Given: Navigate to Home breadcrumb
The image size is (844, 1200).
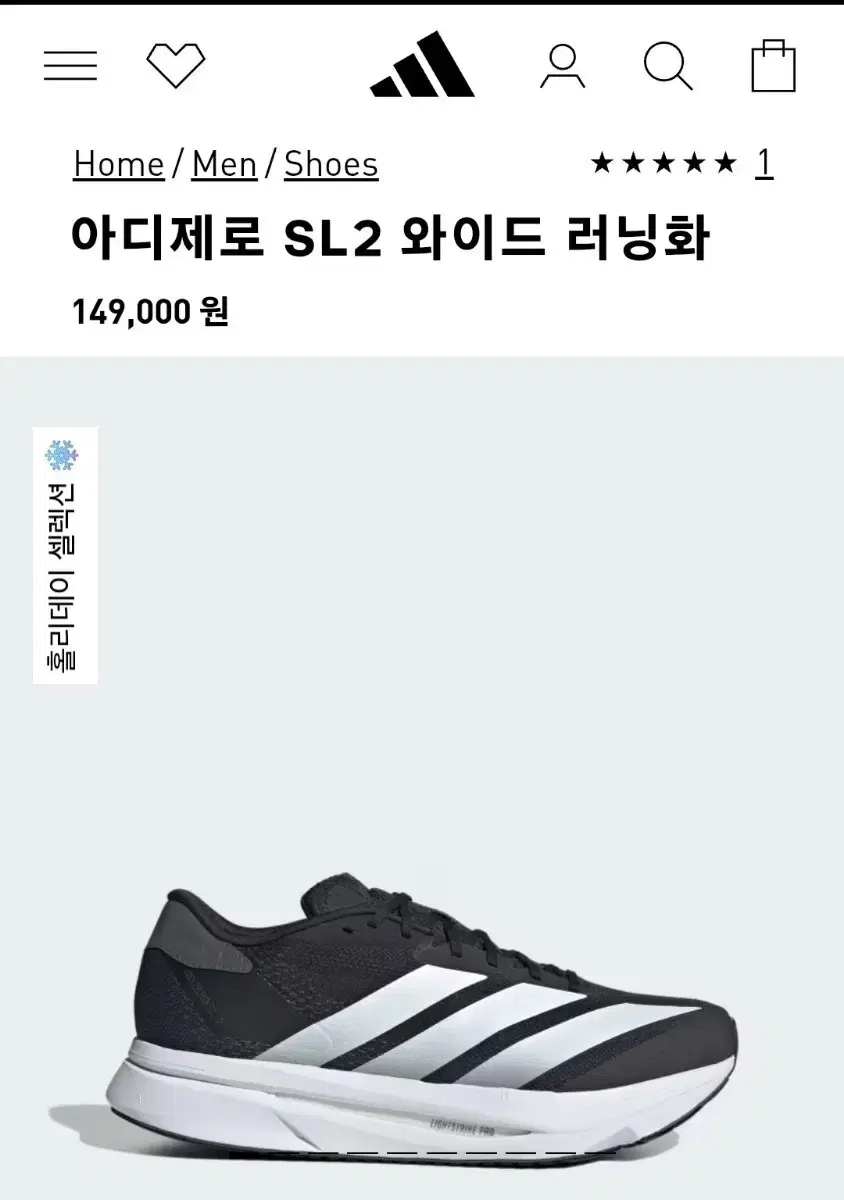Looking at the screenshot, I should click(x=118, y=162).
